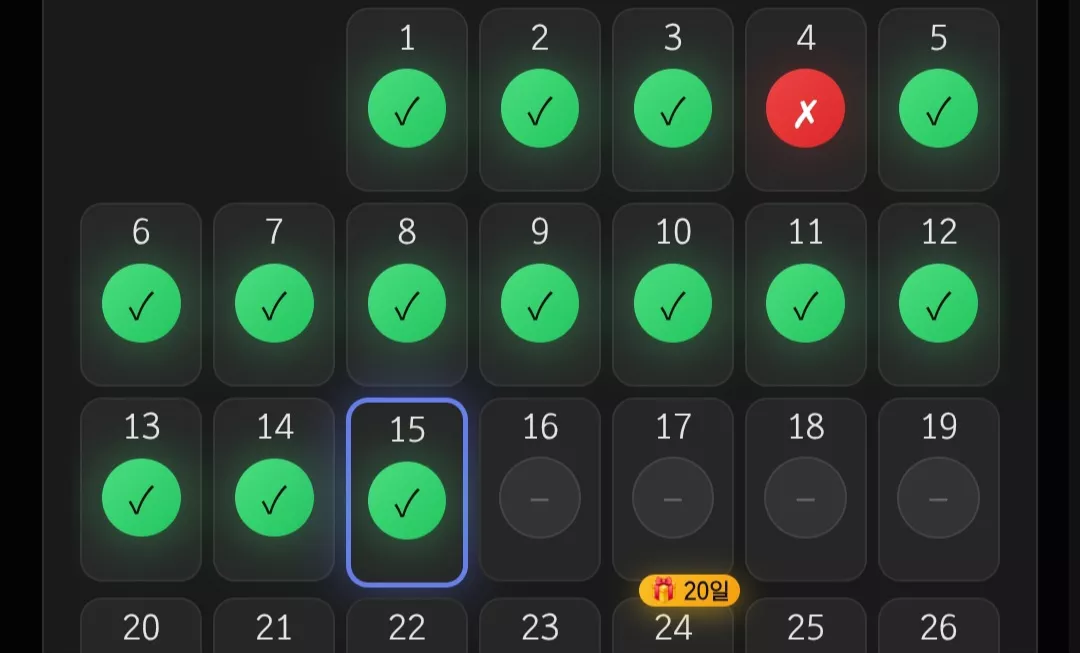Tap day 10 calendar cell

pos(673,294)
